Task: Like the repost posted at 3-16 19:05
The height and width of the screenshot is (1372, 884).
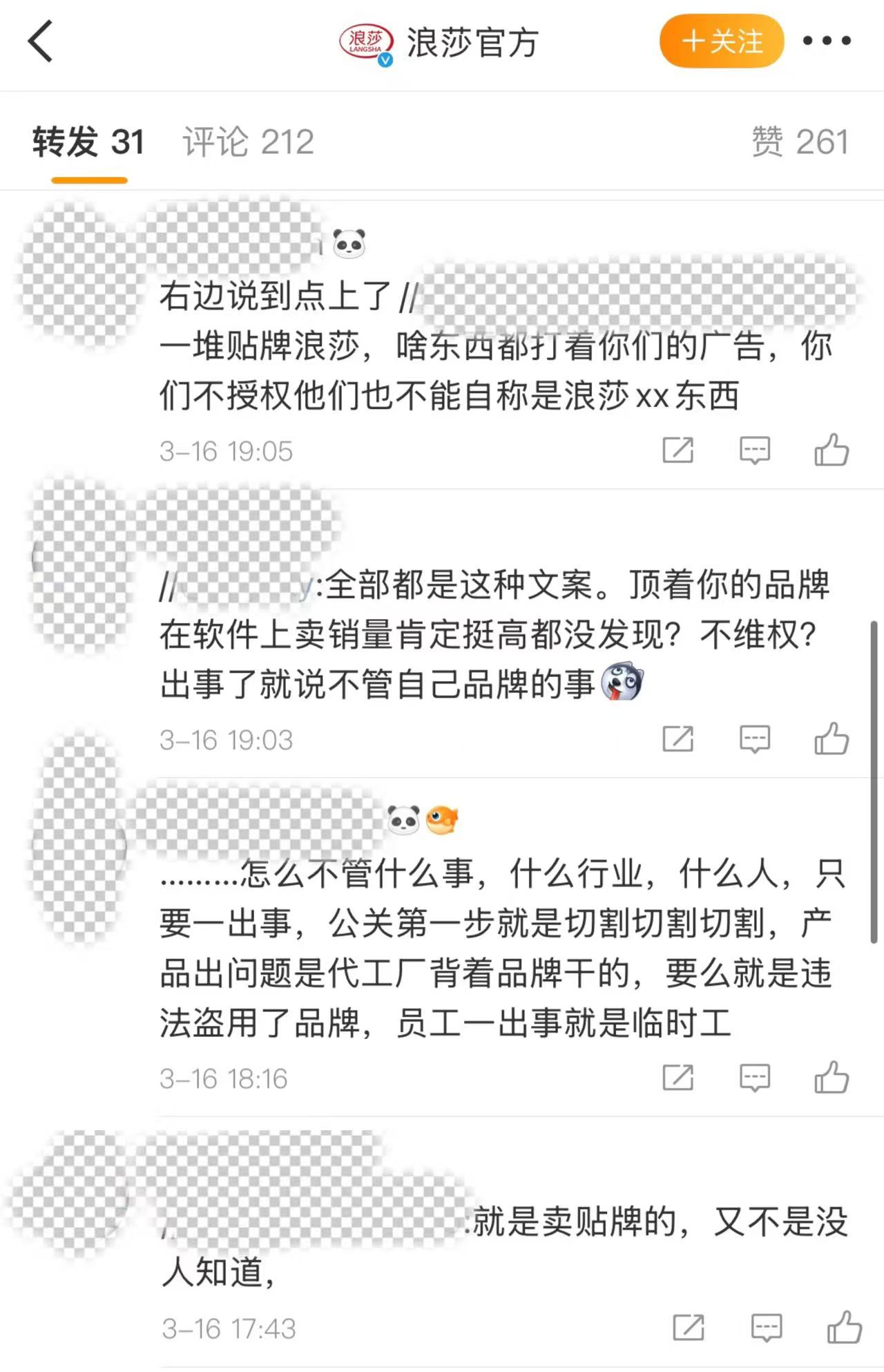Action: (x=832, y=450)
